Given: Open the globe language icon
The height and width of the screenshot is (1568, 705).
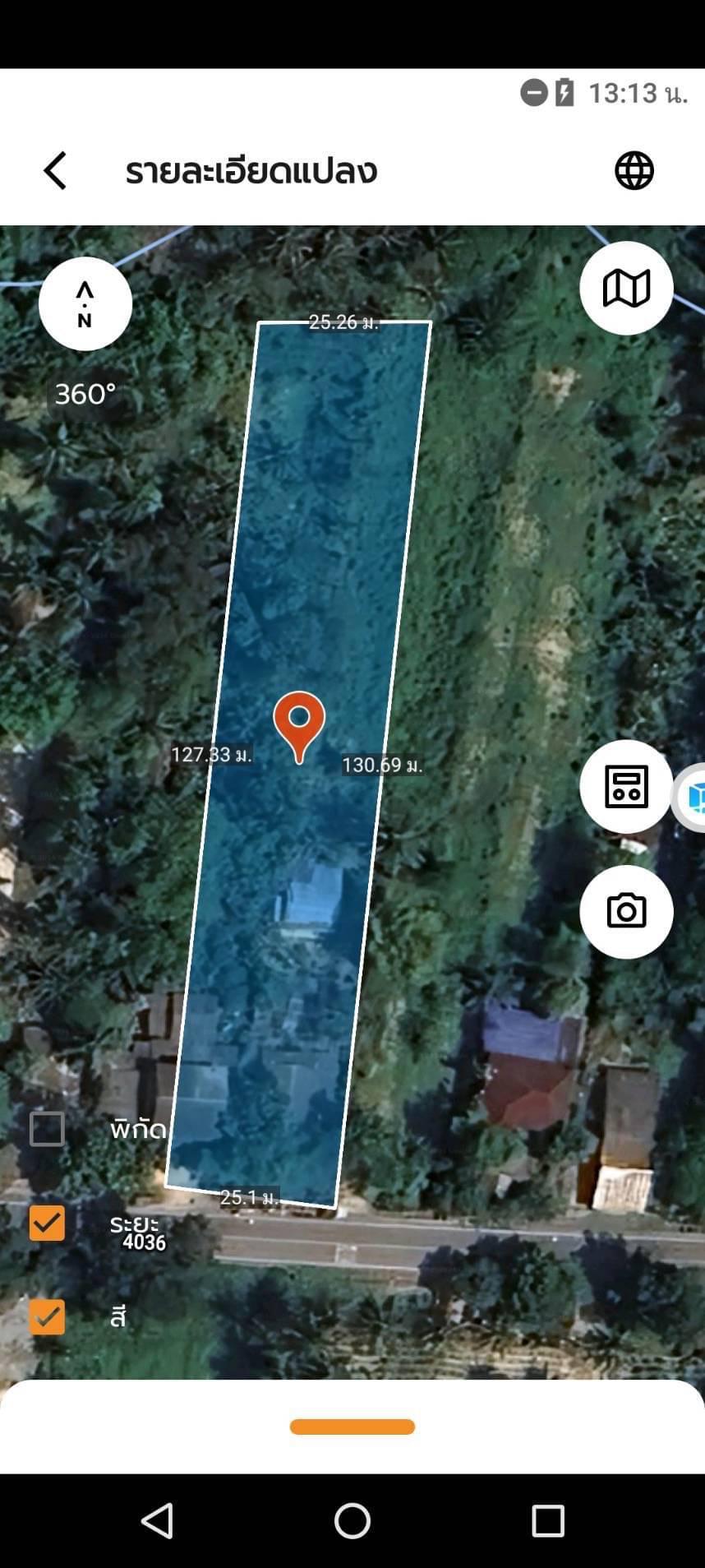Looking at the screenshot, I should coord(634,171).
